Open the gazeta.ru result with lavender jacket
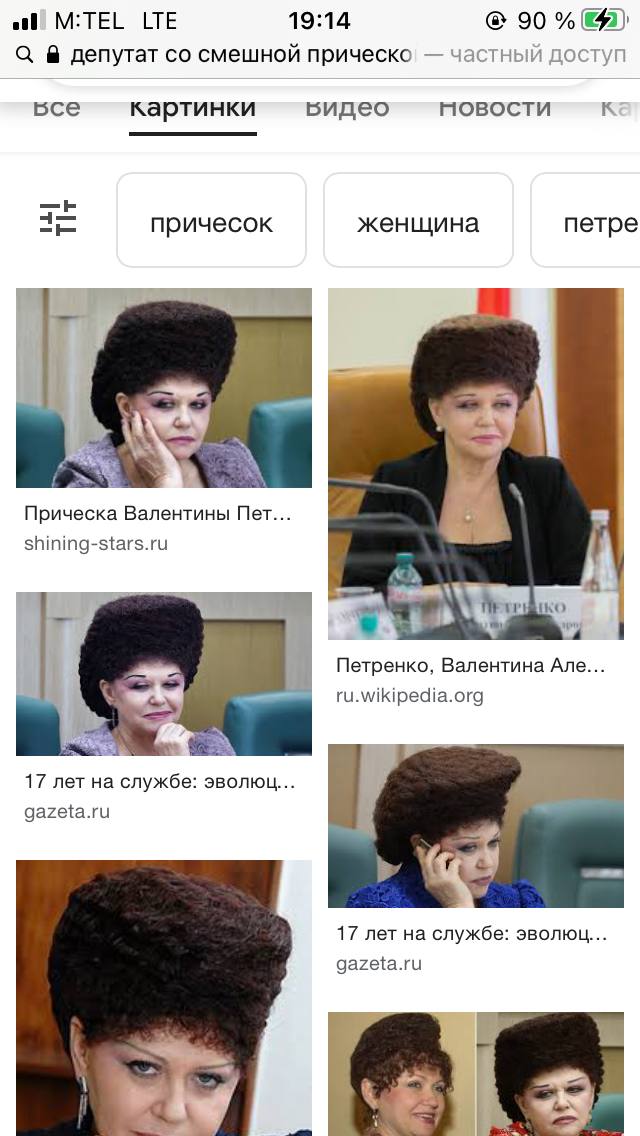640x1136 pixels. (164, 674)
